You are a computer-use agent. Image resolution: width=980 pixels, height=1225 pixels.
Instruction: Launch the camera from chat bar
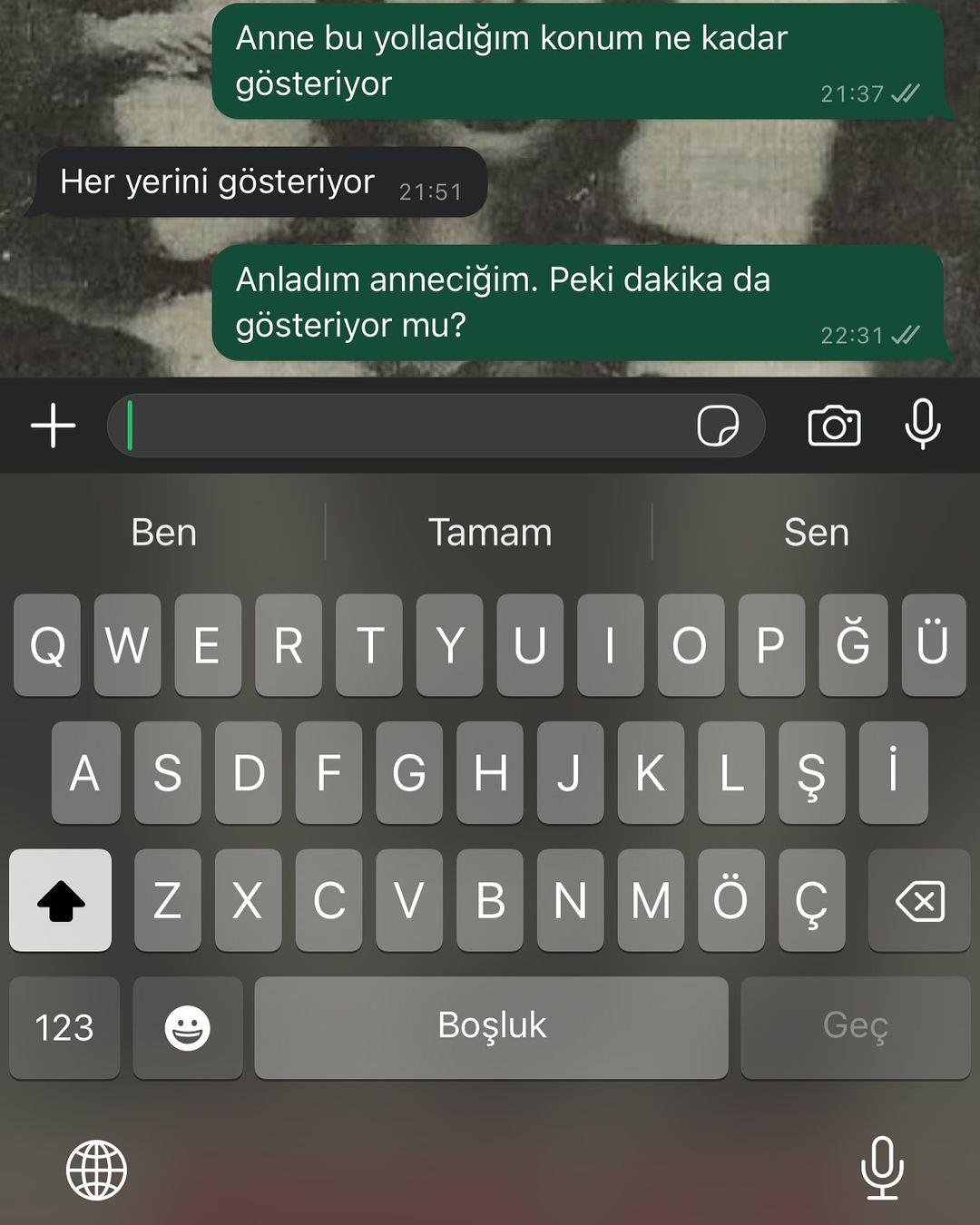coord(834,426)
